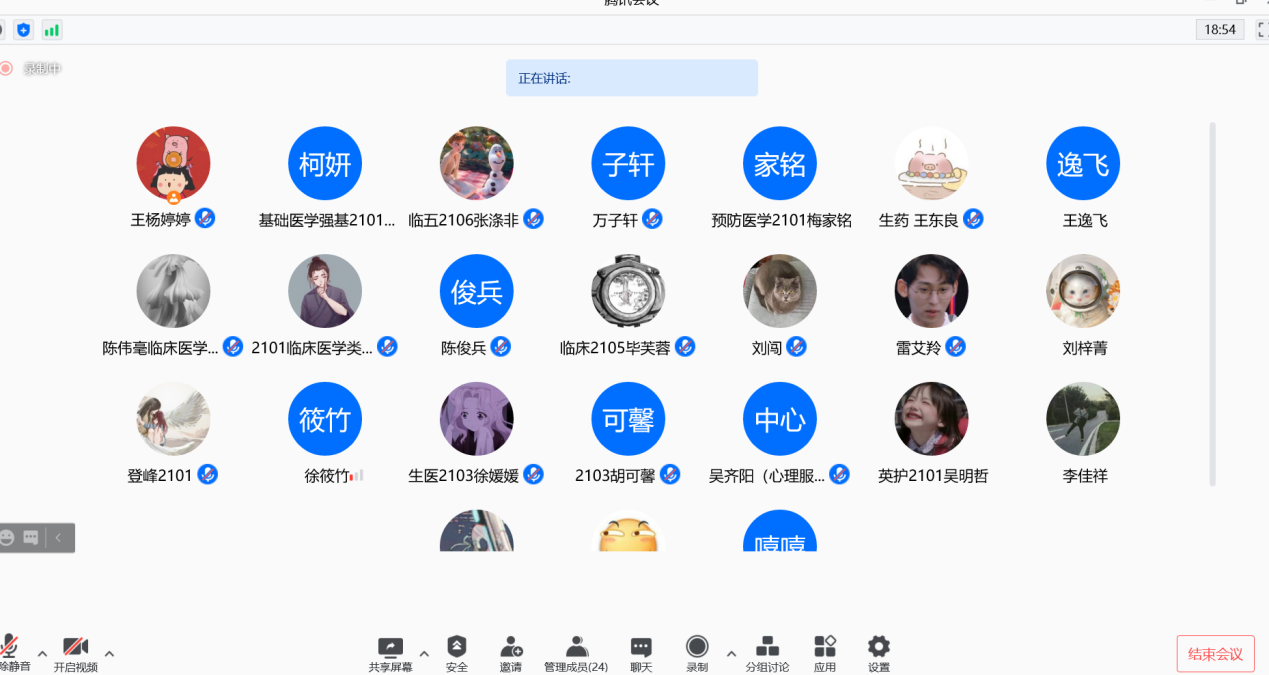1269x675 pixels.
Task: Open the manage members panel
Action: pyautogui.click(x=576, y=651)
